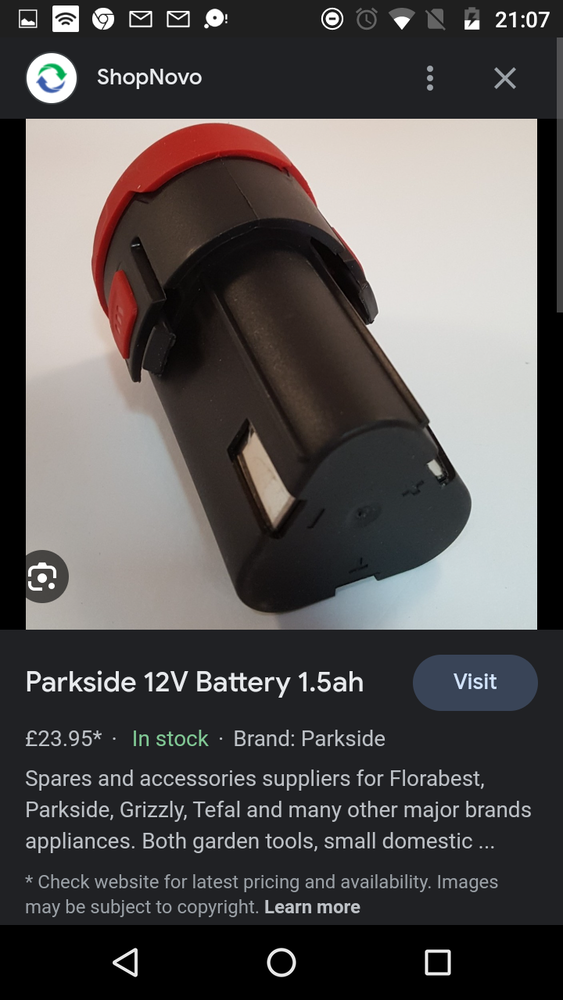Close the image viewer
This screenshot has height=1000, width=563.
click(x=504, y=78)
